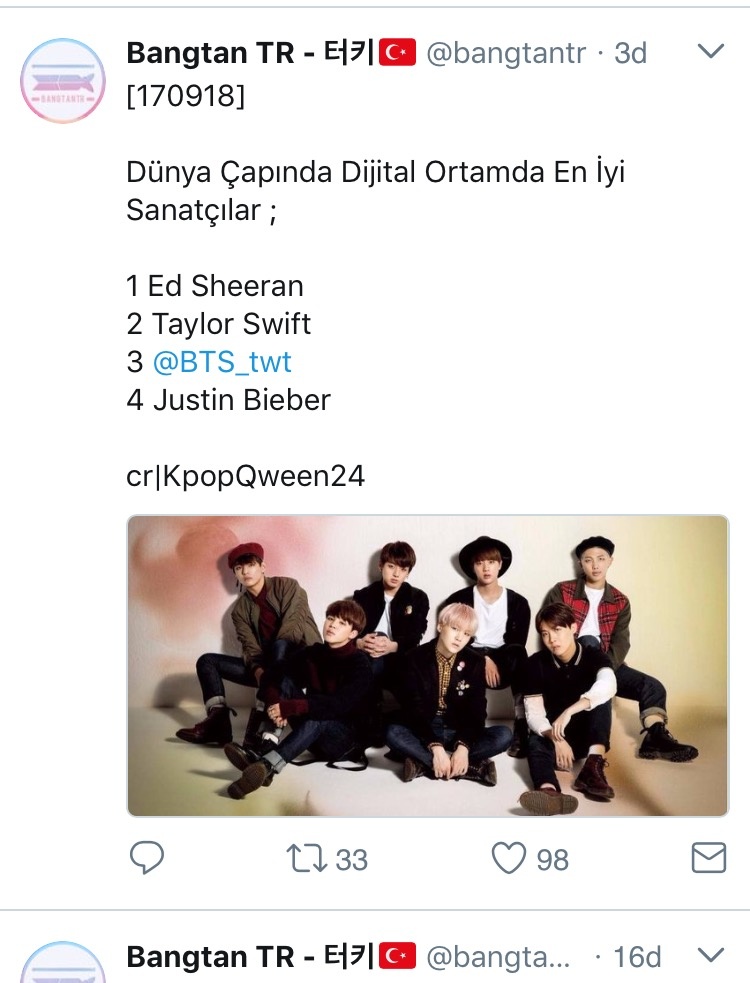Open the attached group photo
Screen dimensions: 750x983
[x=428, y=666]
